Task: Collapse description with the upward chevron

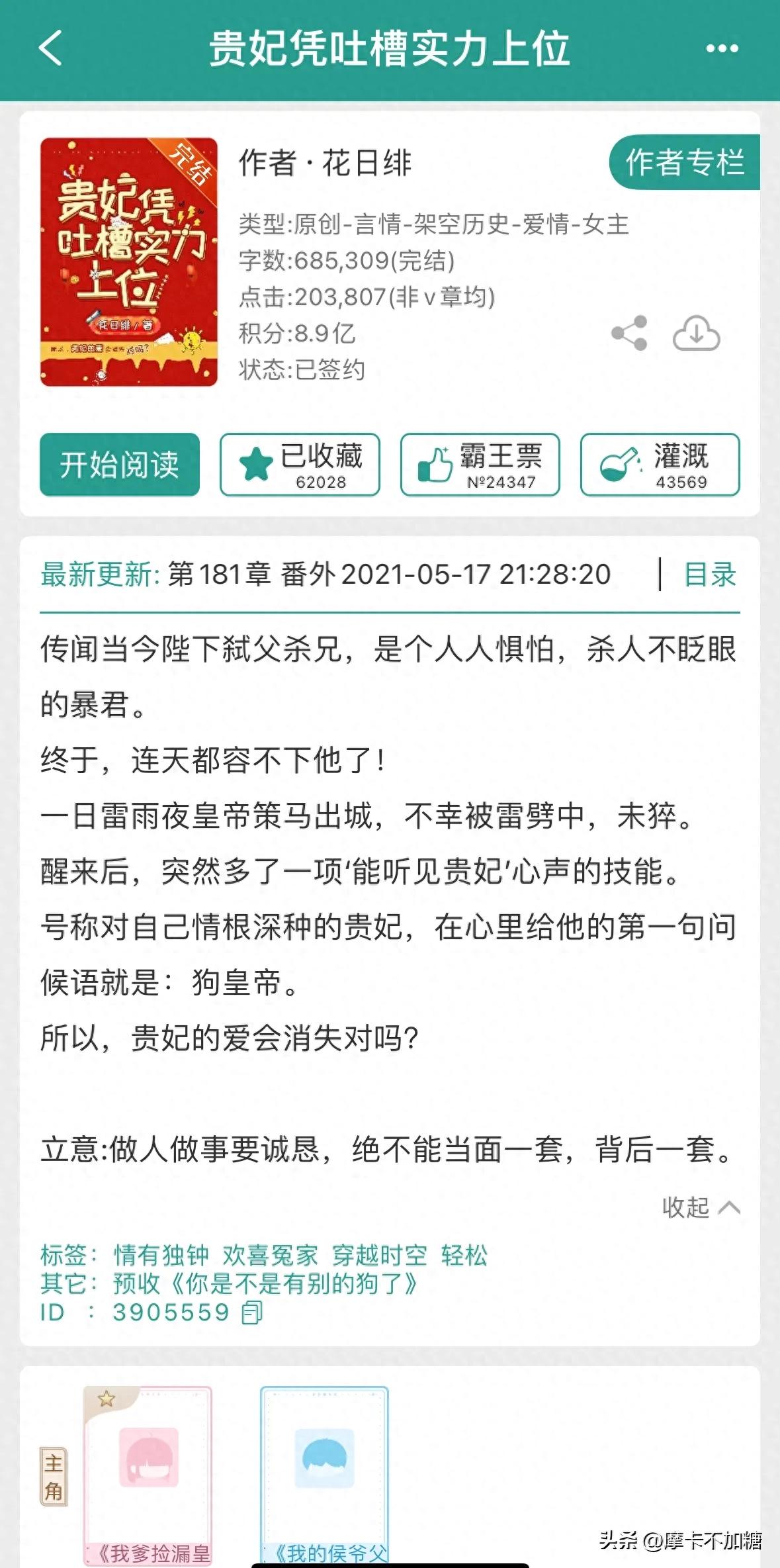Action: (730, 1208)
